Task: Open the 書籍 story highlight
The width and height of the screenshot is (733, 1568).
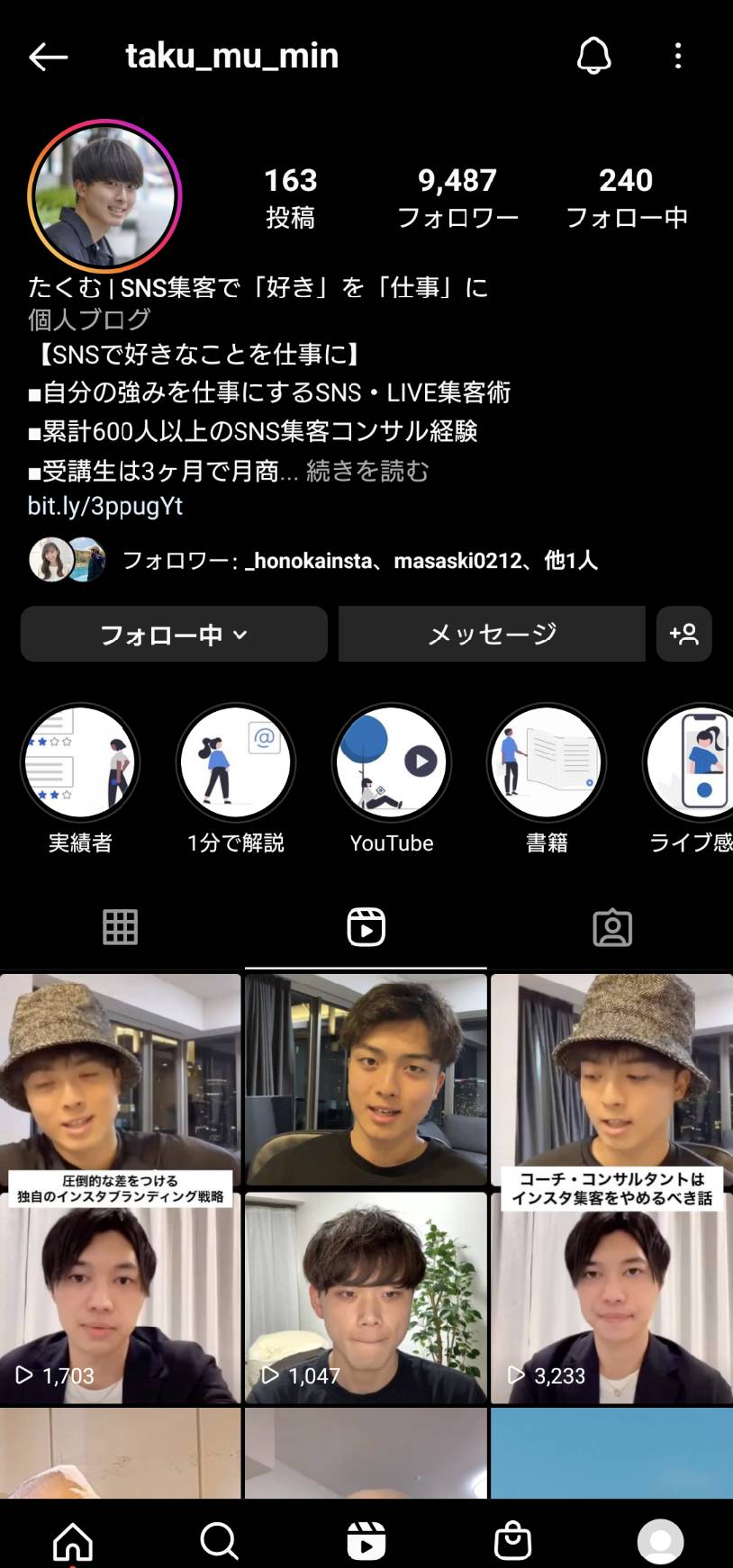Action: click(x=547, y=762)
